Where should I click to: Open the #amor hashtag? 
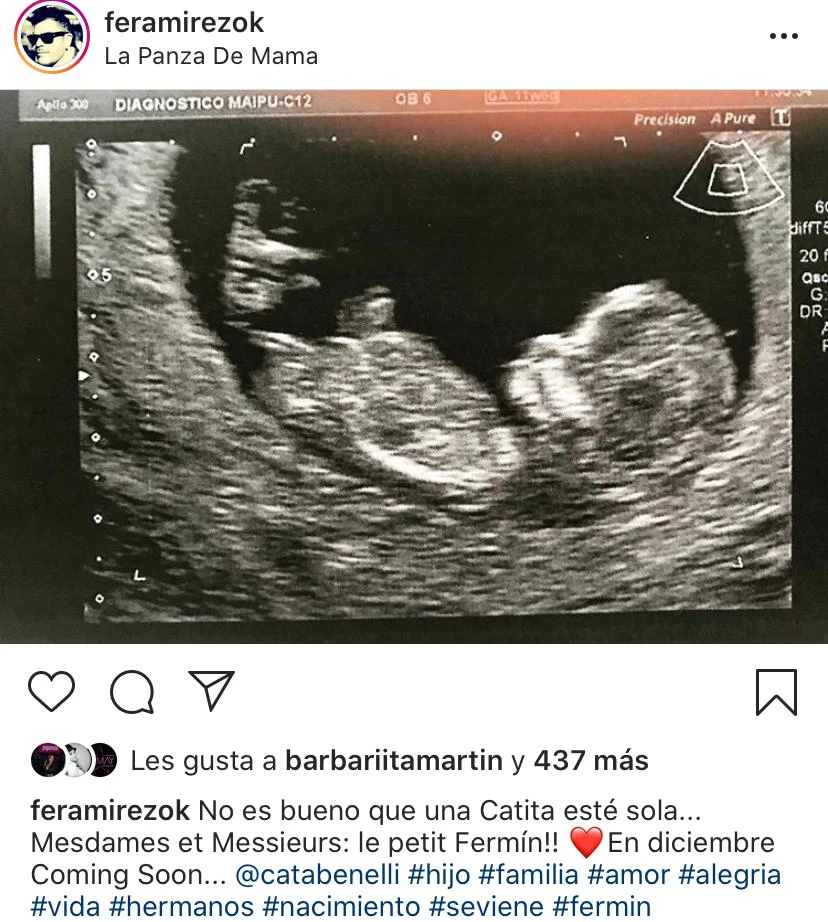coord(628,874)
